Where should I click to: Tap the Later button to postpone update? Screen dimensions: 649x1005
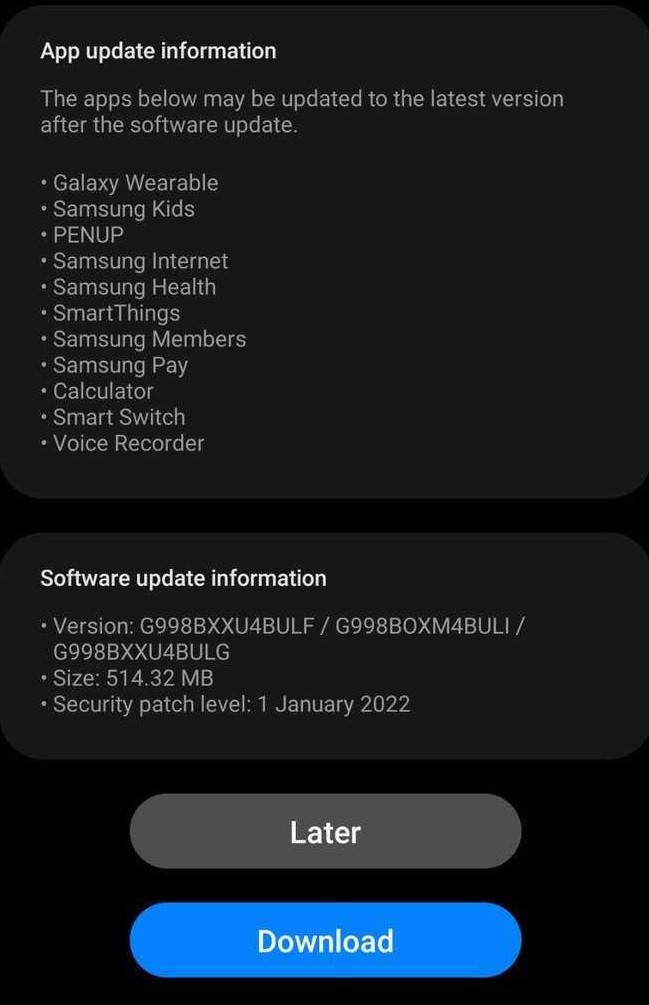coord(325,831)
